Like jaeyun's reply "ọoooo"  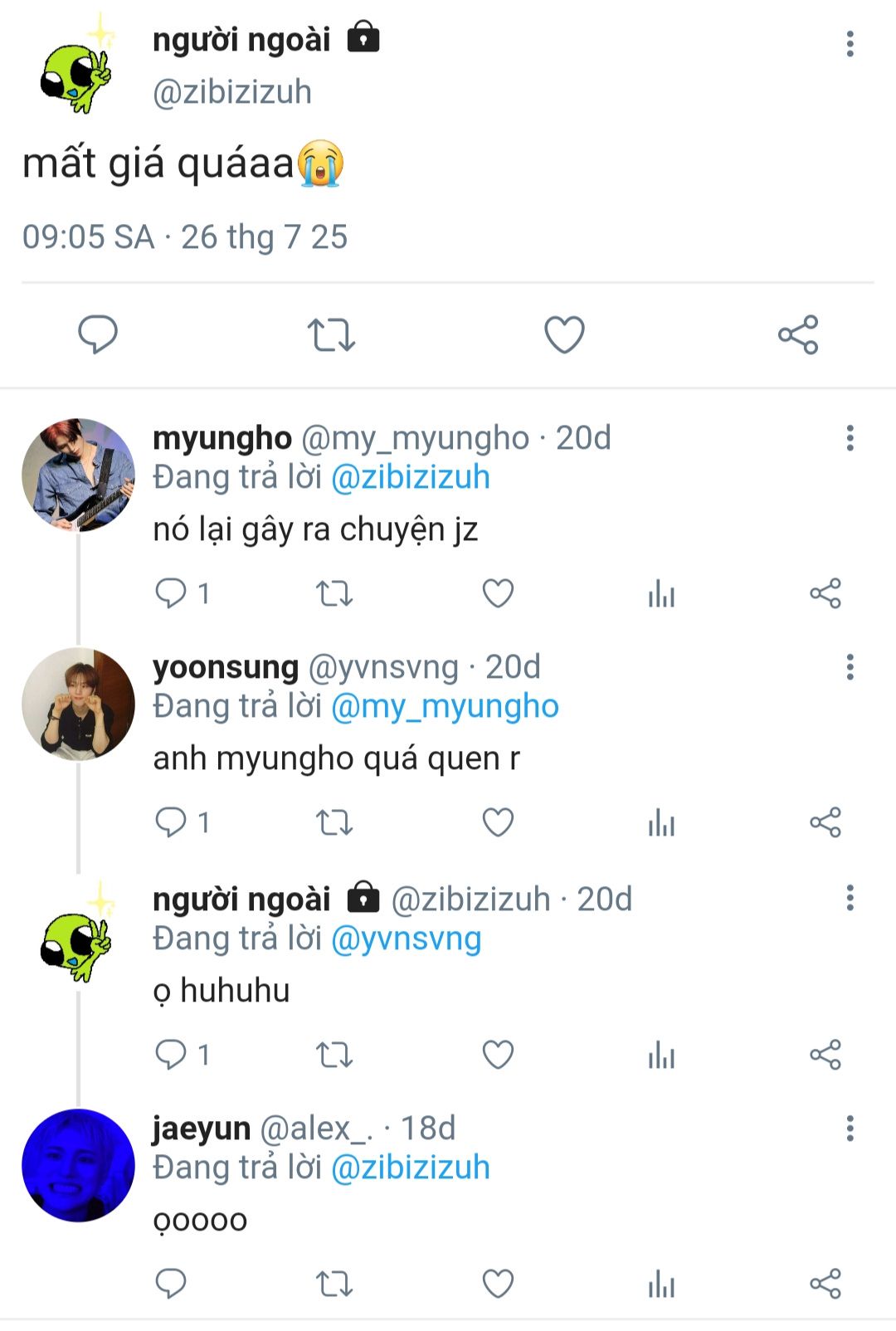point(498,1284)
